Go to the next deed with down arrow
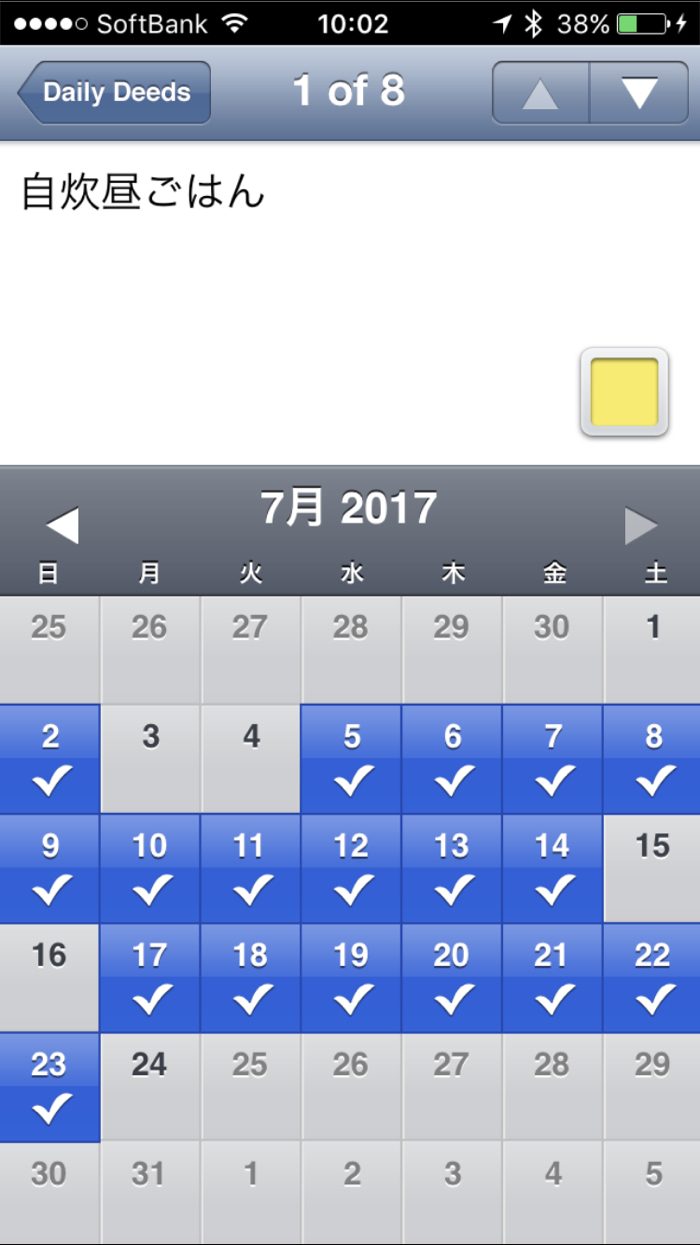 tap(639, 93)
